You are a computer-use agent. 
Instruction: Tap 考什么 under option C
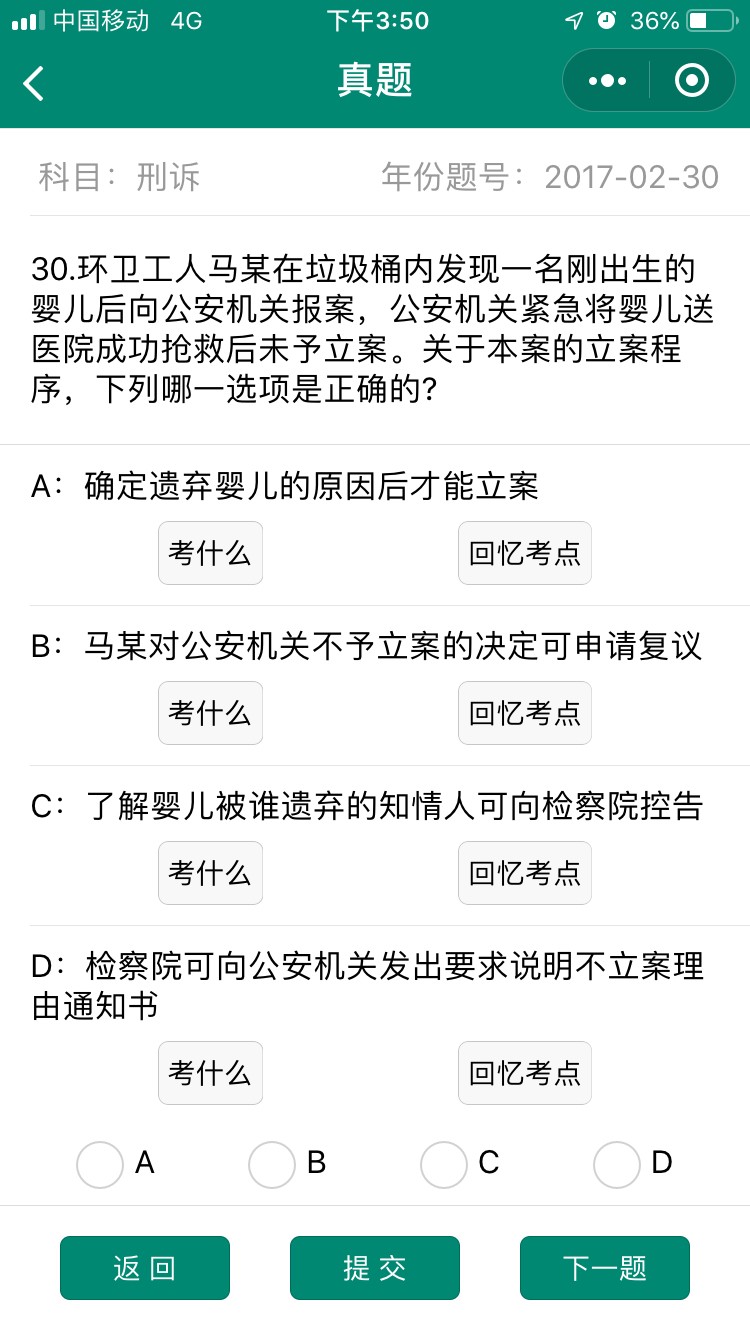coord(210,873)
